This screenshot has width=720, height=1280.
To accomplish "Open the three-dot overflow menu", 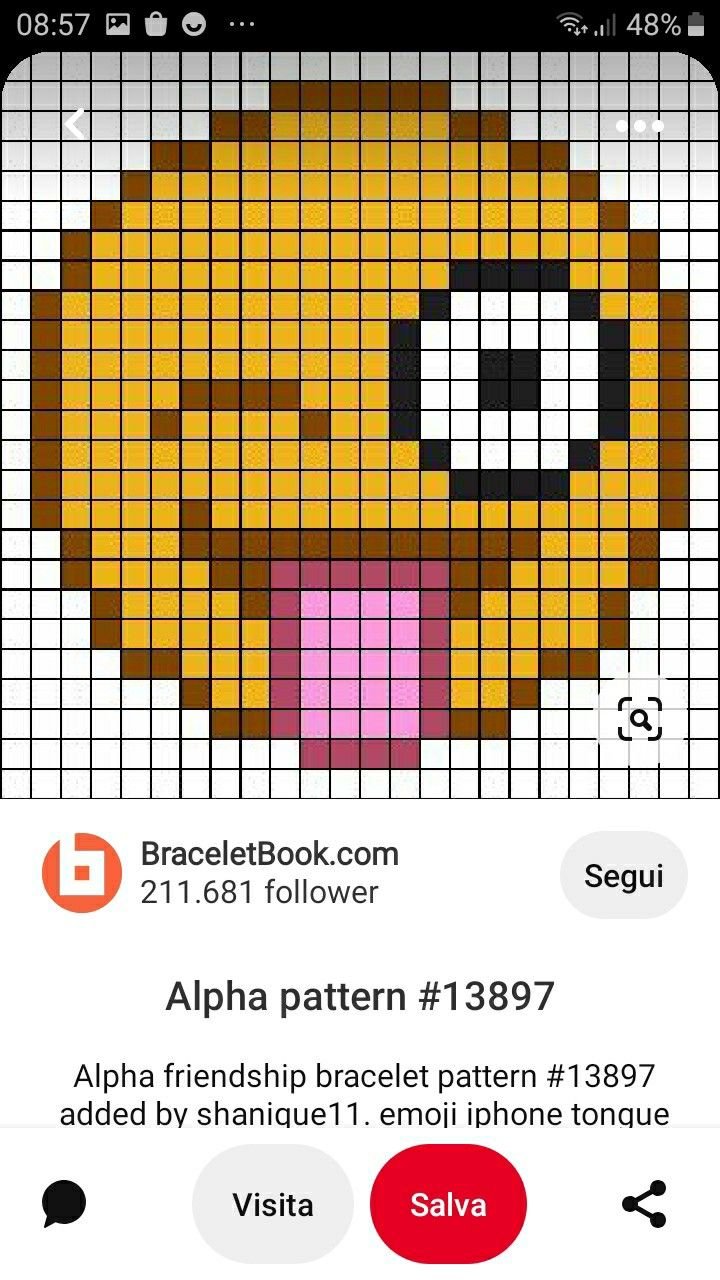I will [x=640, y=126].
